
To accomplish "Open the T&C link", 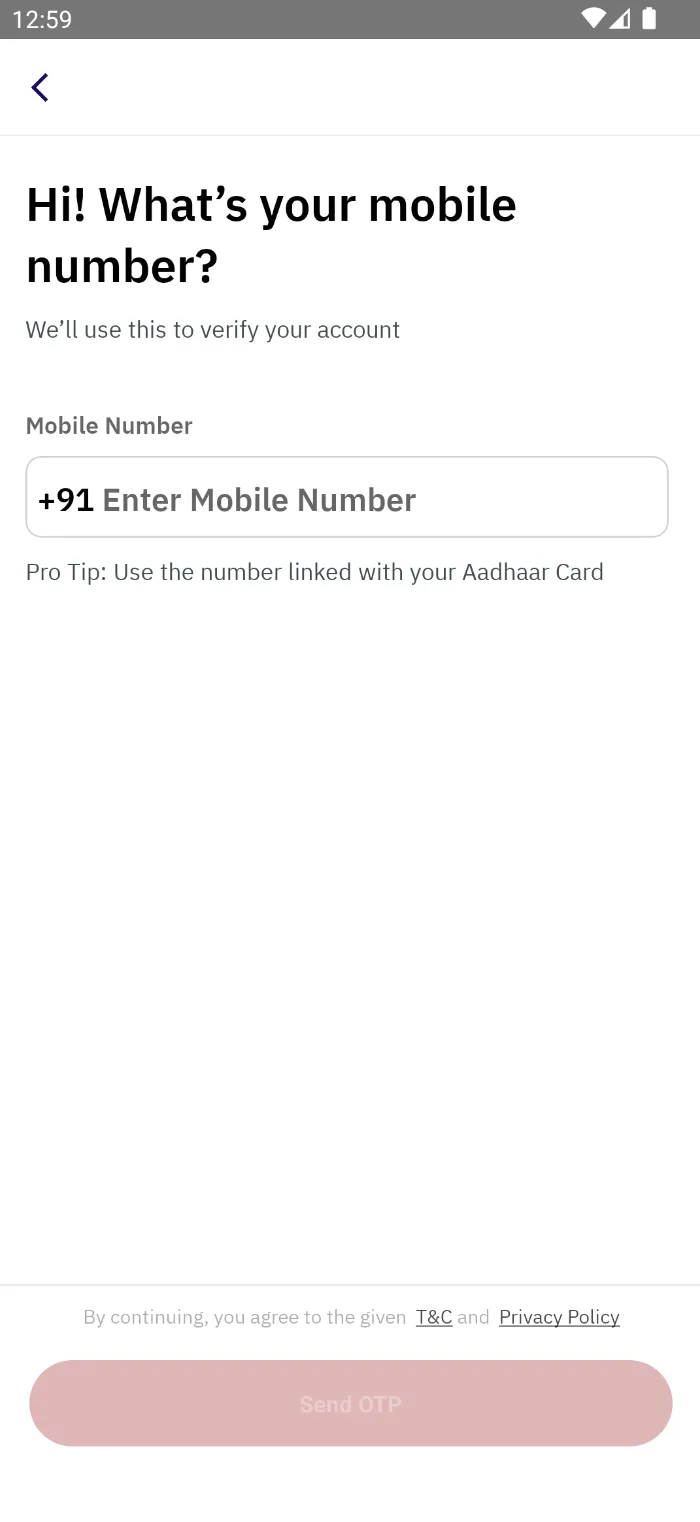I will point(434,1317).
